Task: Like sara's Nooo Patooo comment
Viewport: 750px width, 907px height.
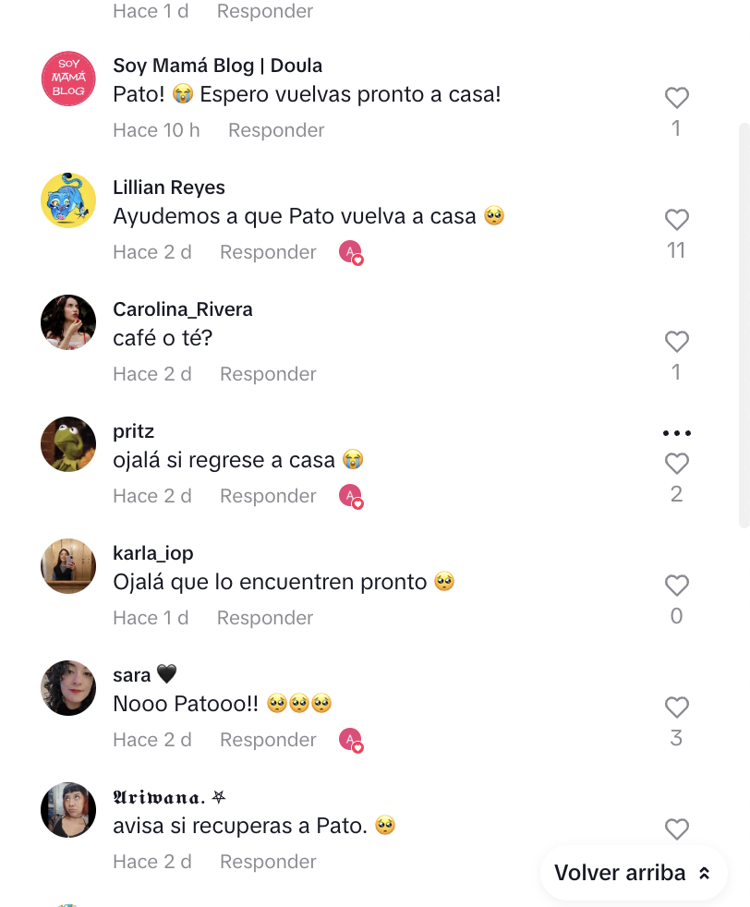Action: [x=677, y=708]
